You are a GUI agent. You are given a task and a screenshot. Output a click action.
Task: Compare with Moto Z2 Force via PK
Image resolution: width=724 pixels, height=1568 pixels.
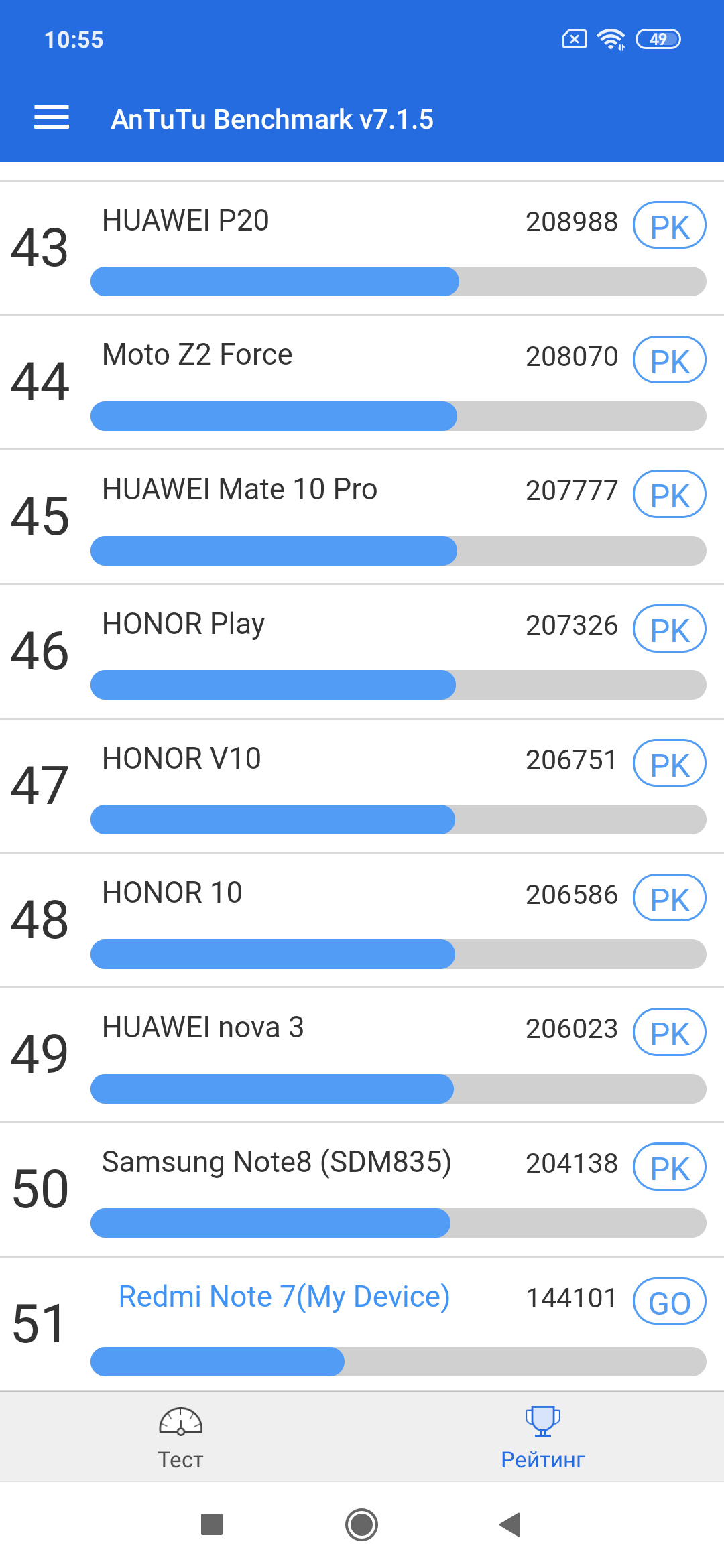670,360
